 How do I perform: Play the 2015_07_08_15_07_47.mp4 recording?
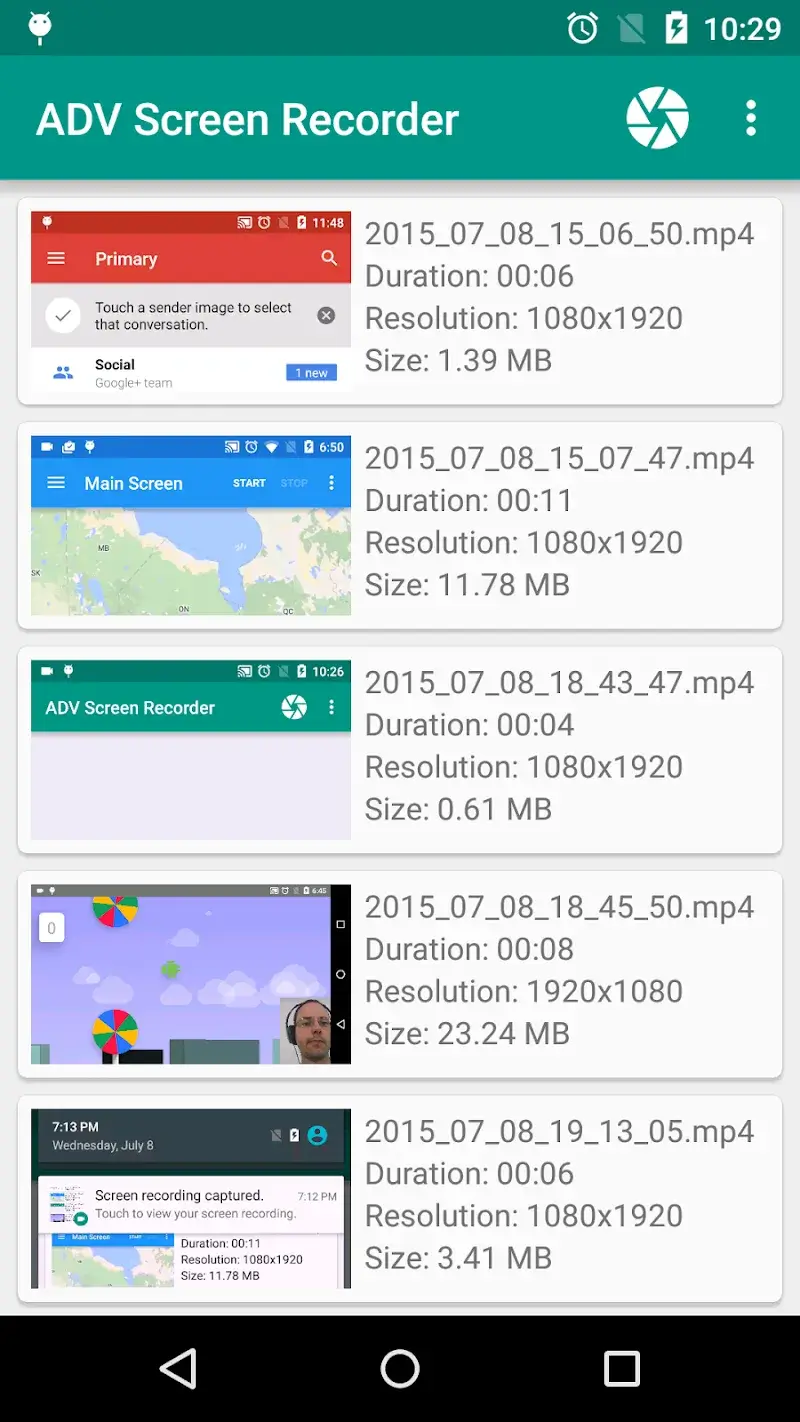400,525
